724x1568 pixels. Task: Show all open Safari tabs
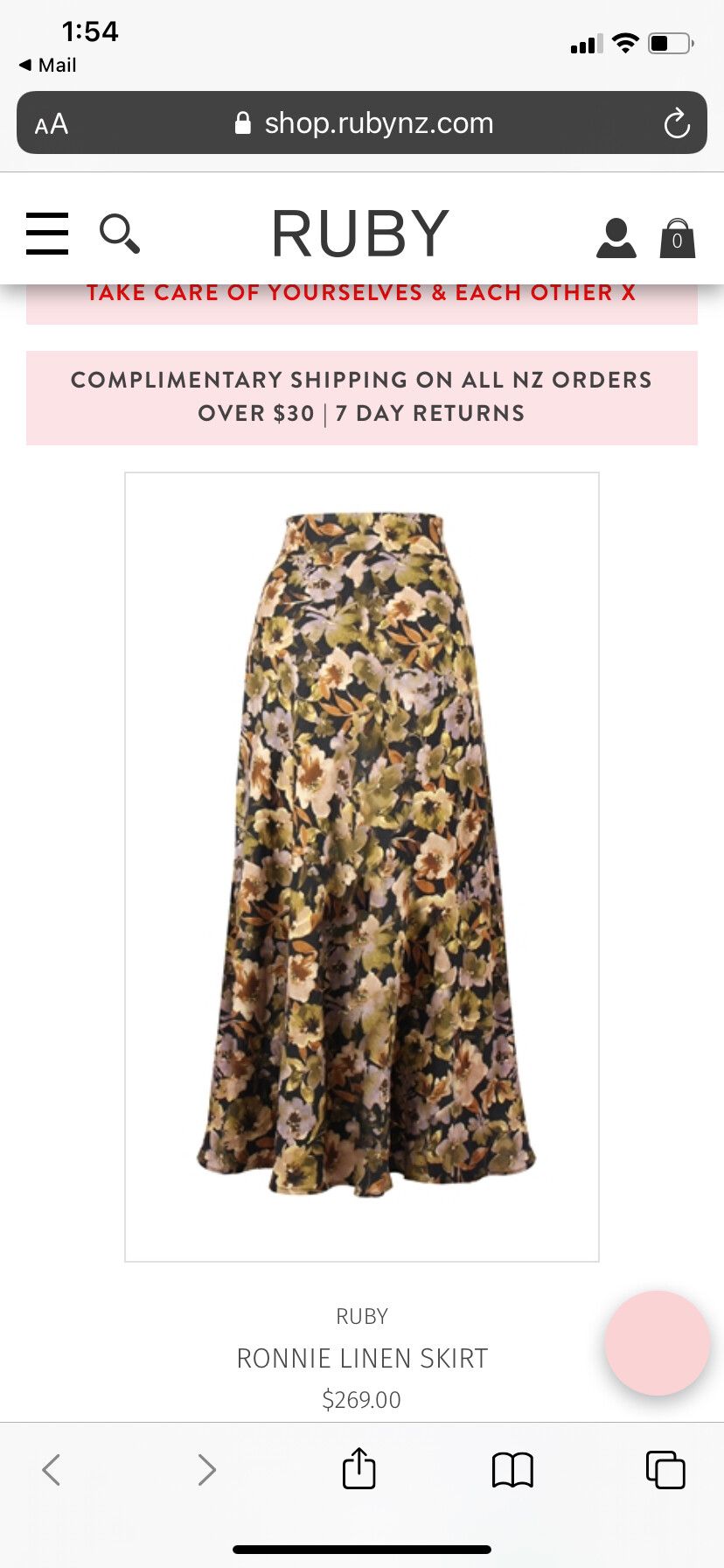coord(665,1469)
